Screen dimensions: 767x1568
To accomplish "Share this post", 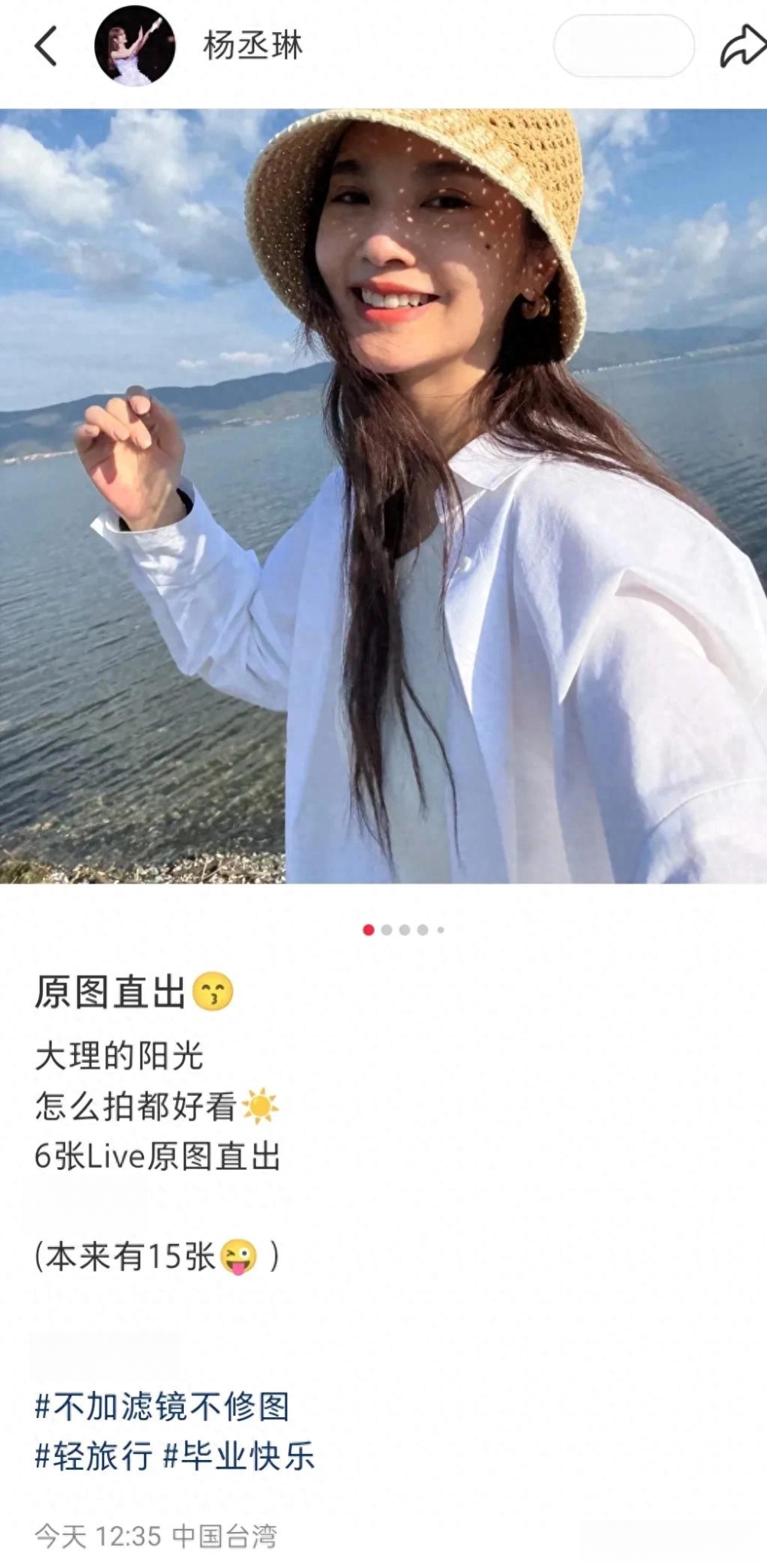I will 741,46.
